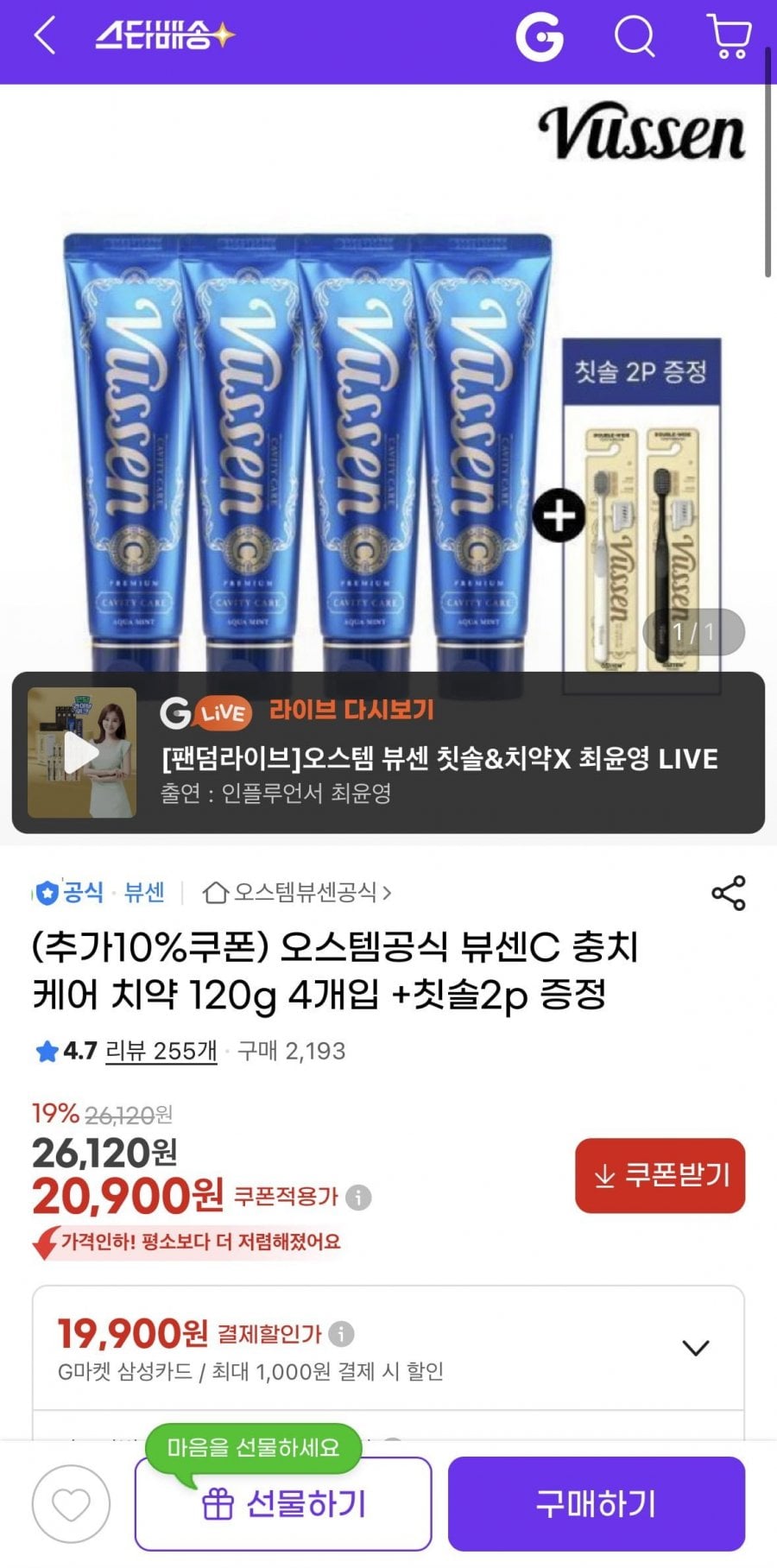The image size is (777, 1568).
Task: Open the 255 reviews link
Action: click(161, 1051)
